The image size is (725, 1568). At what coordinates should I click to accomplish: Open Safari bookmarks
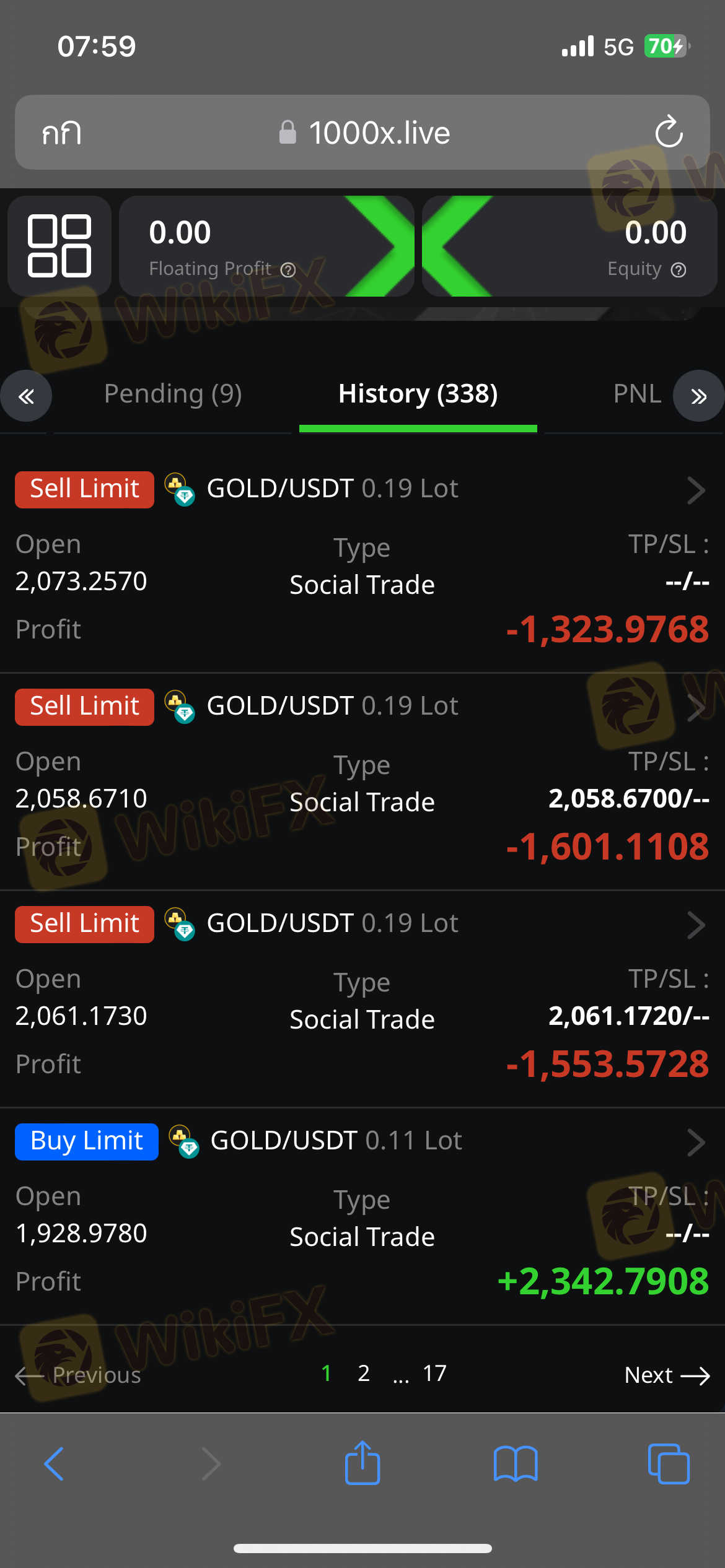pyautogui.click(x=516, y=1463)
